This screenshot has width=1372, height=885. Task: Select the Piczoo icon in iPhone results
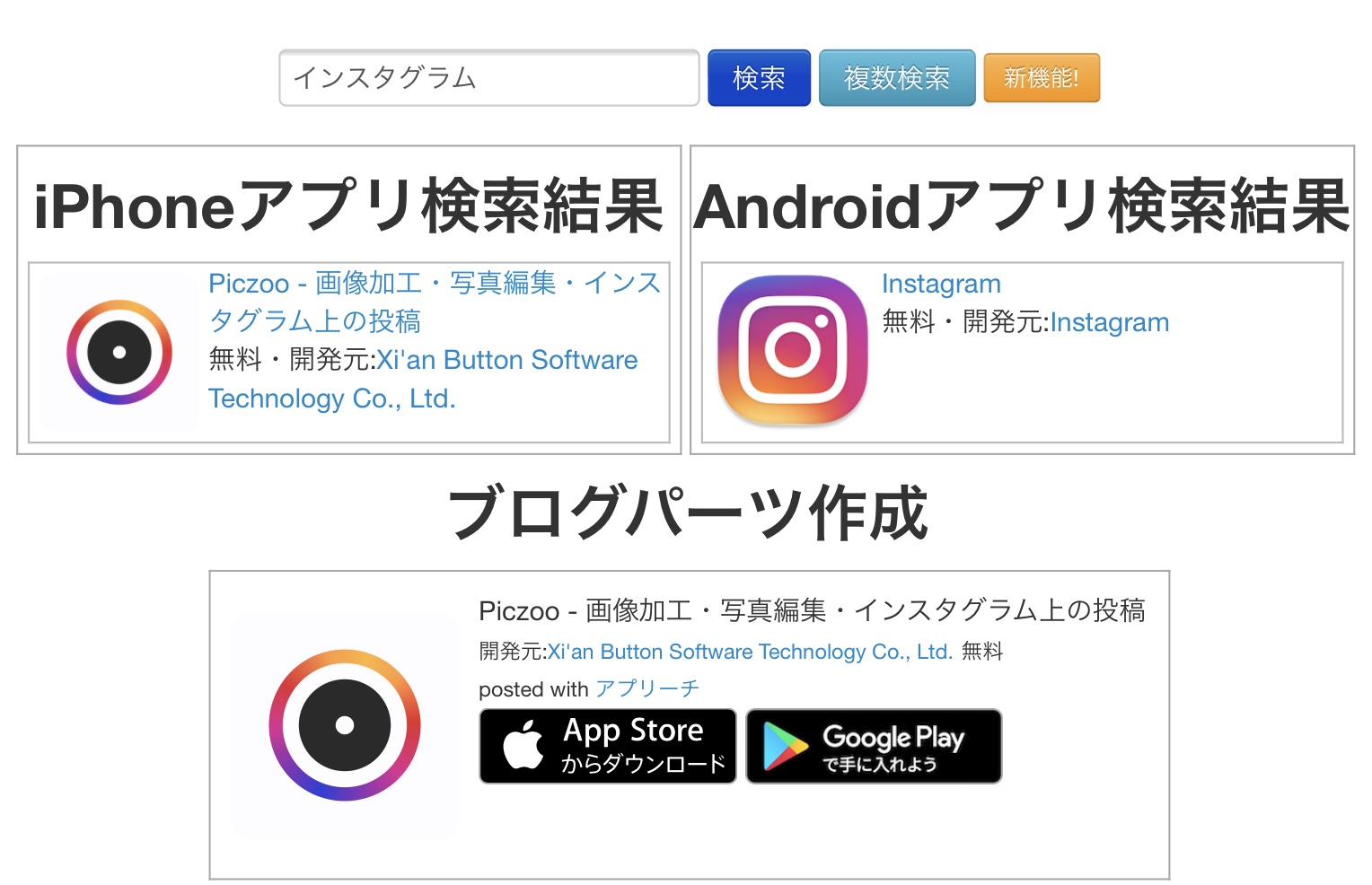pos(119,352)
